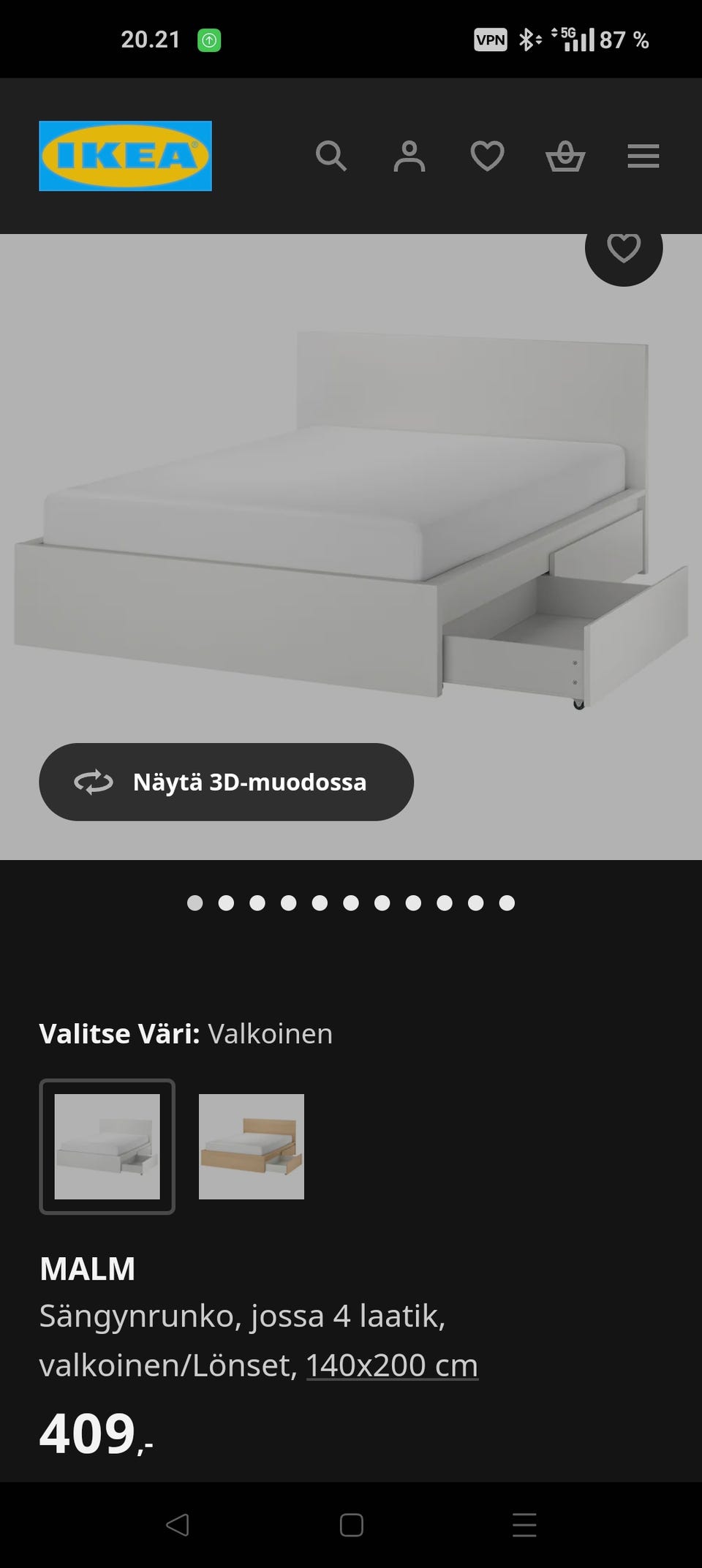Select the white color variant thumbnail

pyautogui.click(x=107, y=1146)
